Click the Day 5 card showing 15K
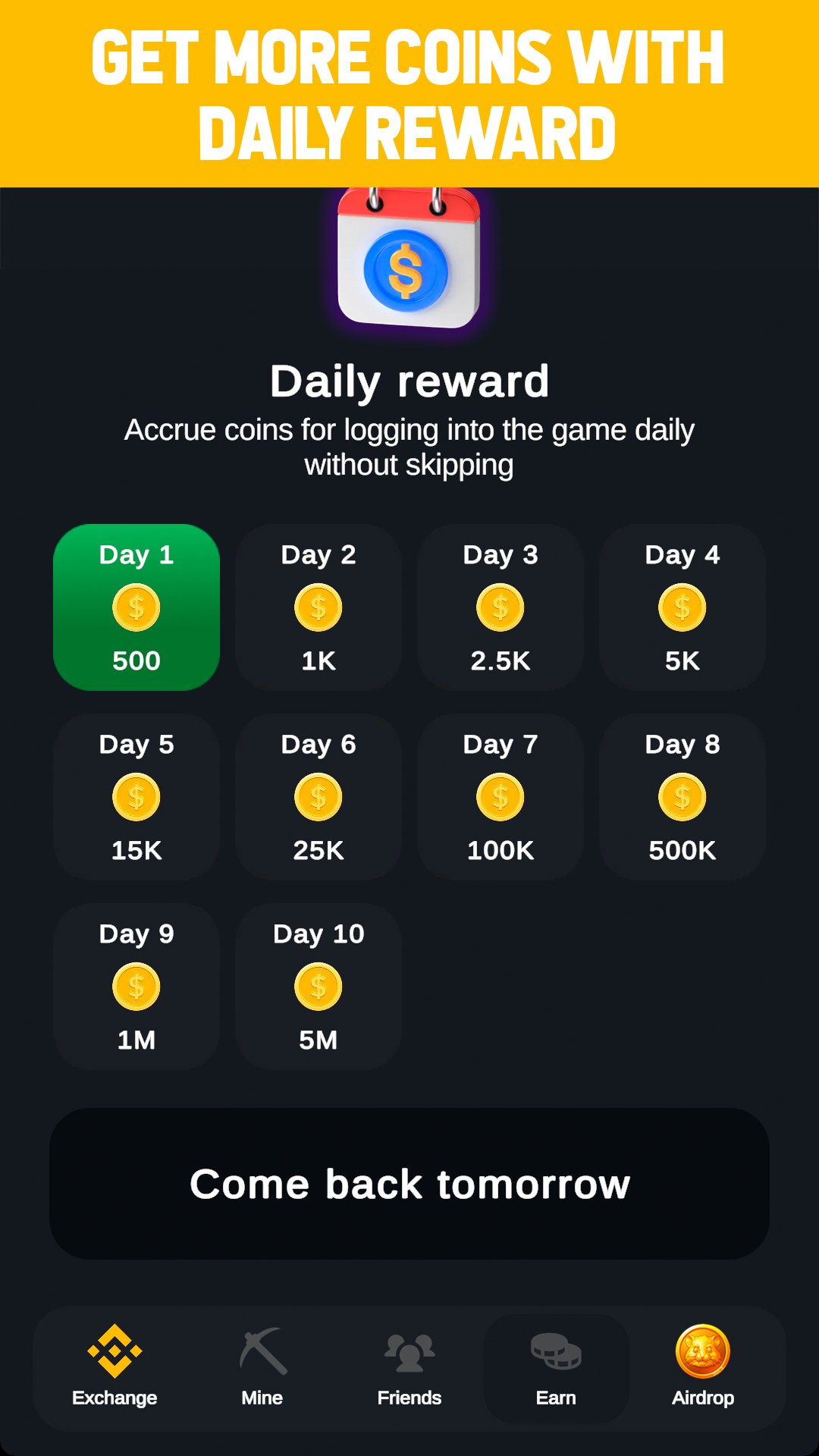The height and width of the screenshot is (1456, 819). [x=136, y=796]
